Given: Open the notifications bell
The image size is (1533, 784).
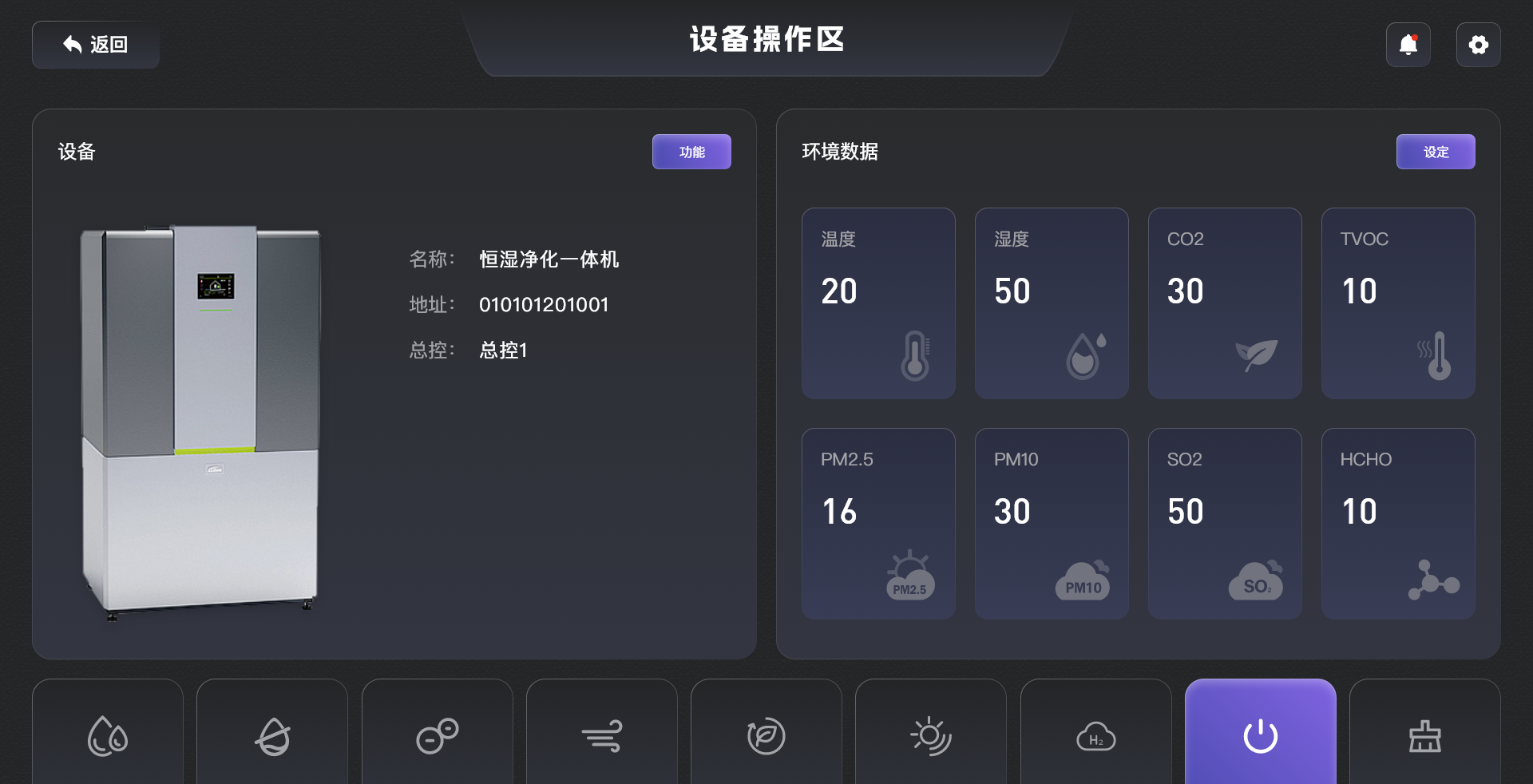Looking at the screenshot, I should 1408,45.
